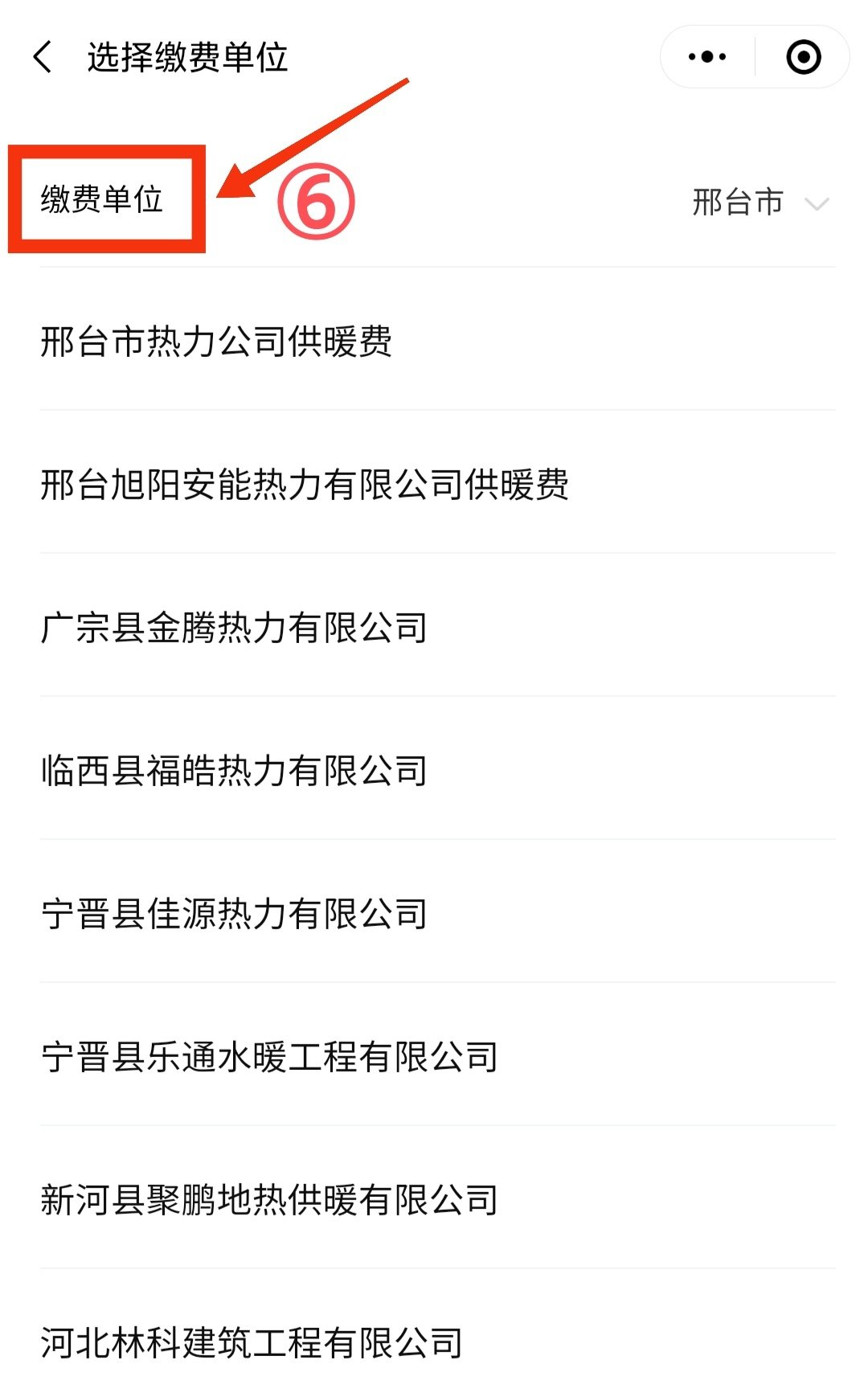Image resolution: width=868 pixels, height=1397 pixels.
Task: Open 临西县福皓热力有限公司
Action: point(235,771)
